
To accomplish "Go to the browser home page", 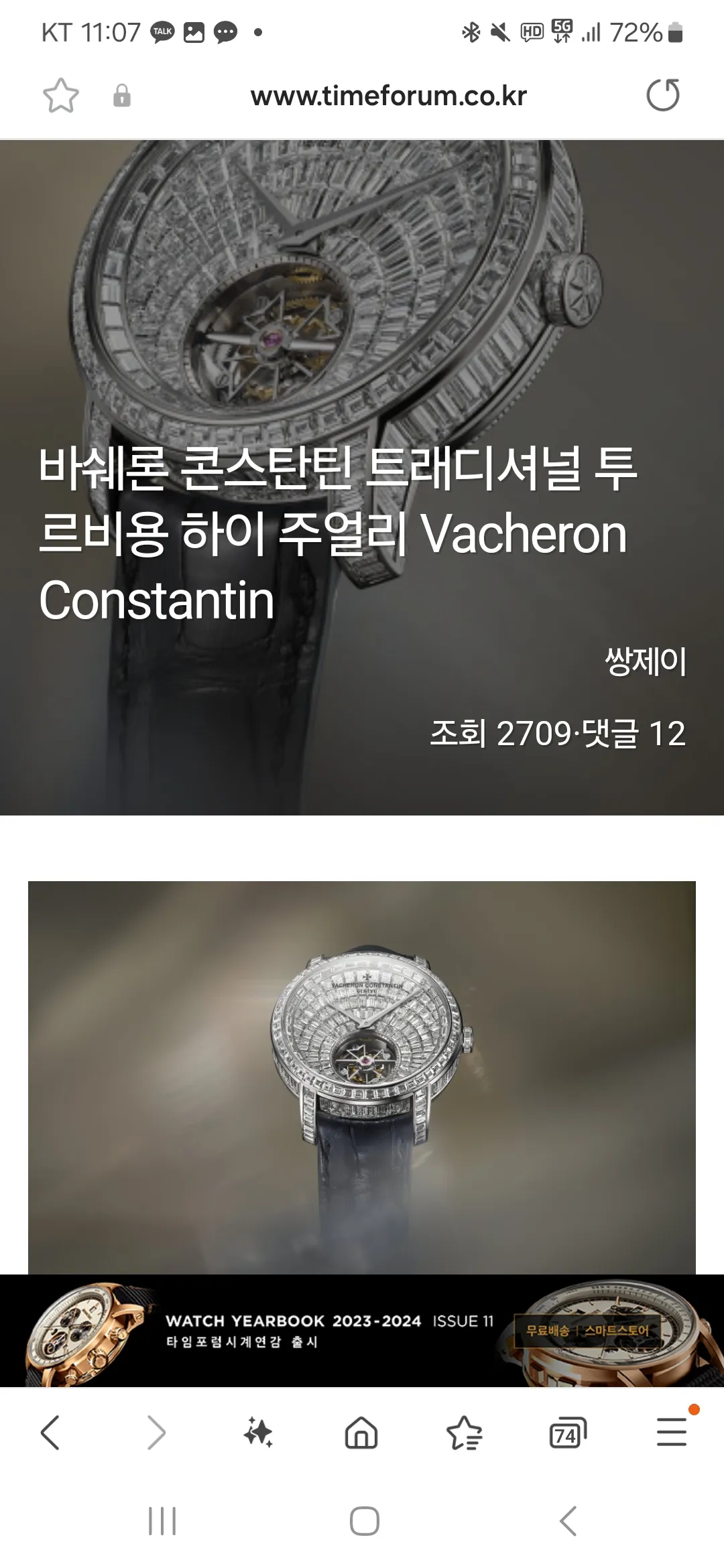I will click(361, 1433).
